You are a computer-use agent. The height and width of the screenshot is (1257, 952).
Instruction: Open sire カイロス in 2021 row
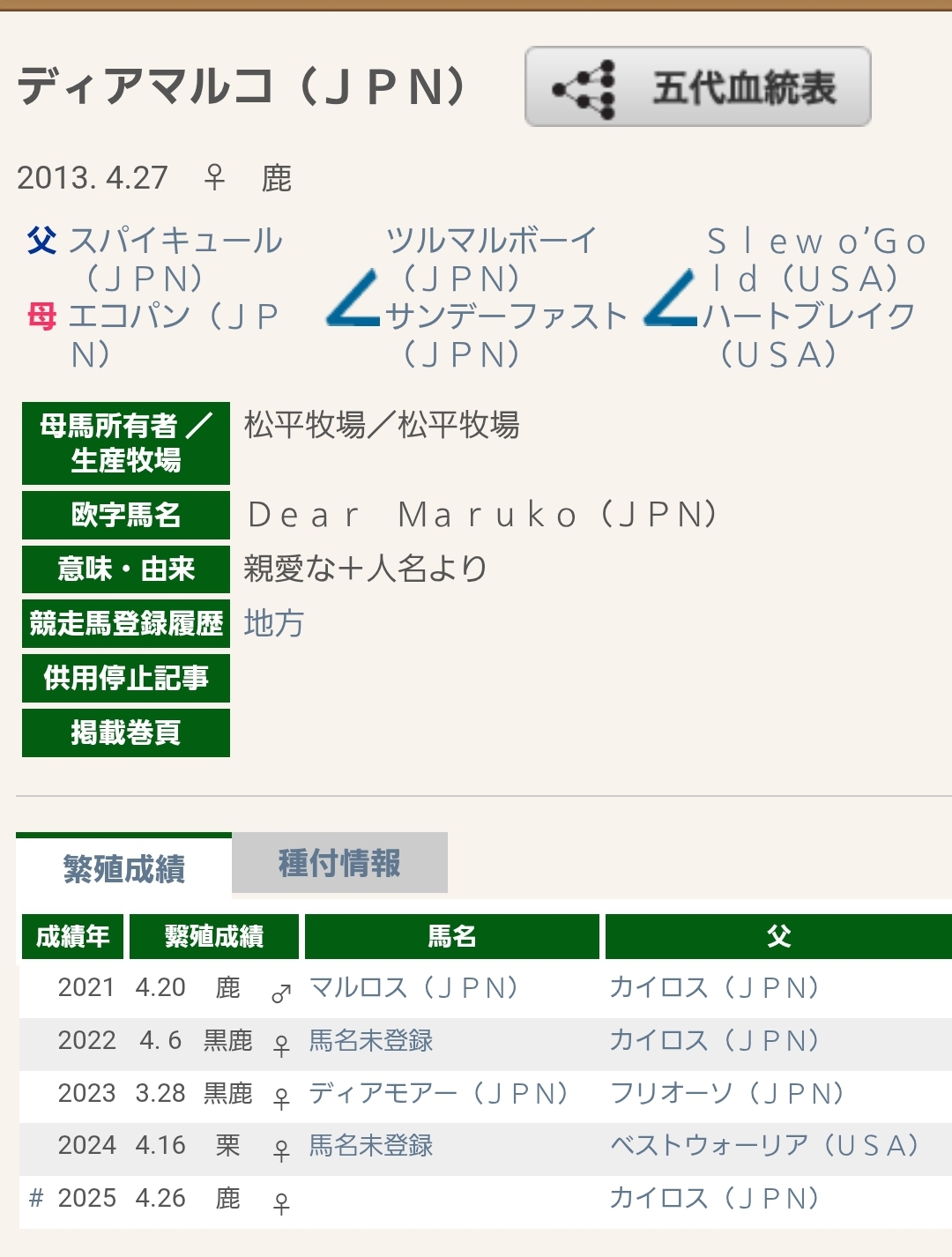point(714,987)
